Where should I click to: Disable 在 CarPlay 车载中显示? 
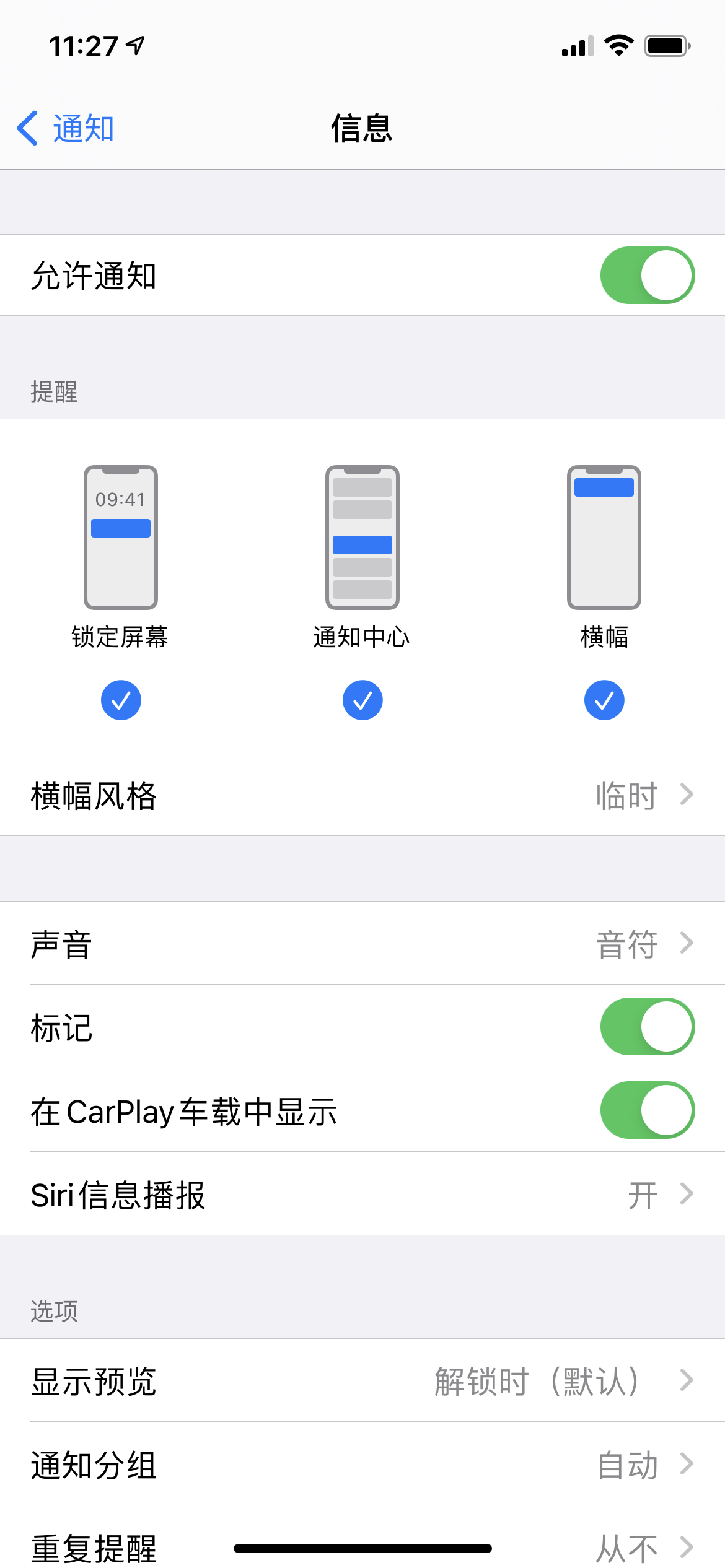[647, 1110]
